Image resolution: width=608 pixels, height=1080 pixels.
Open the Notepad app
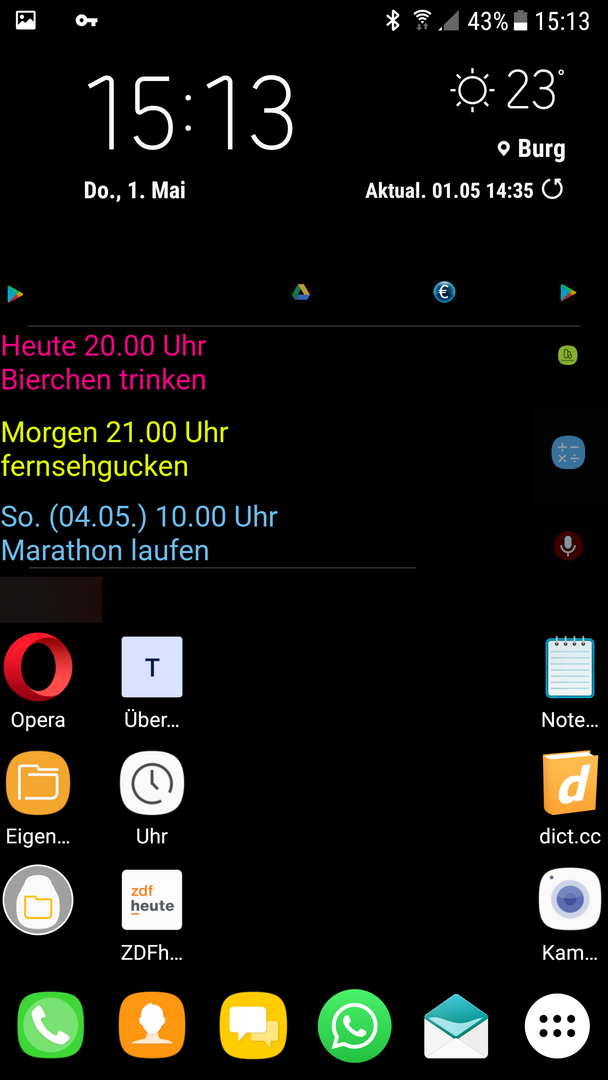570,667
